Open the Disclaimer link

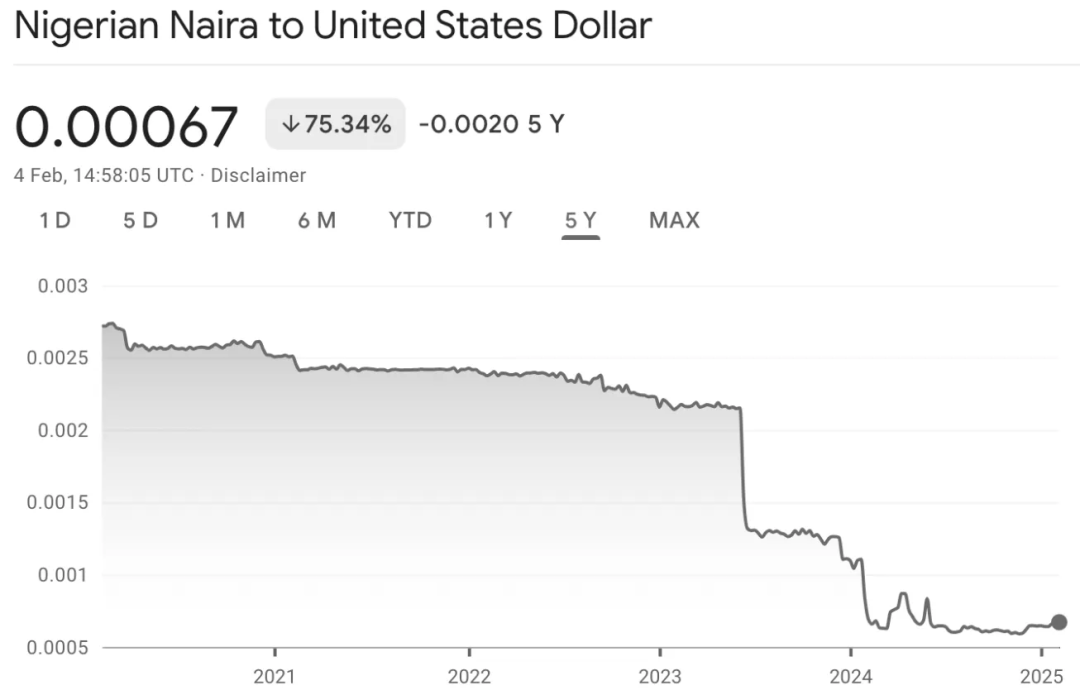[258, 175]
